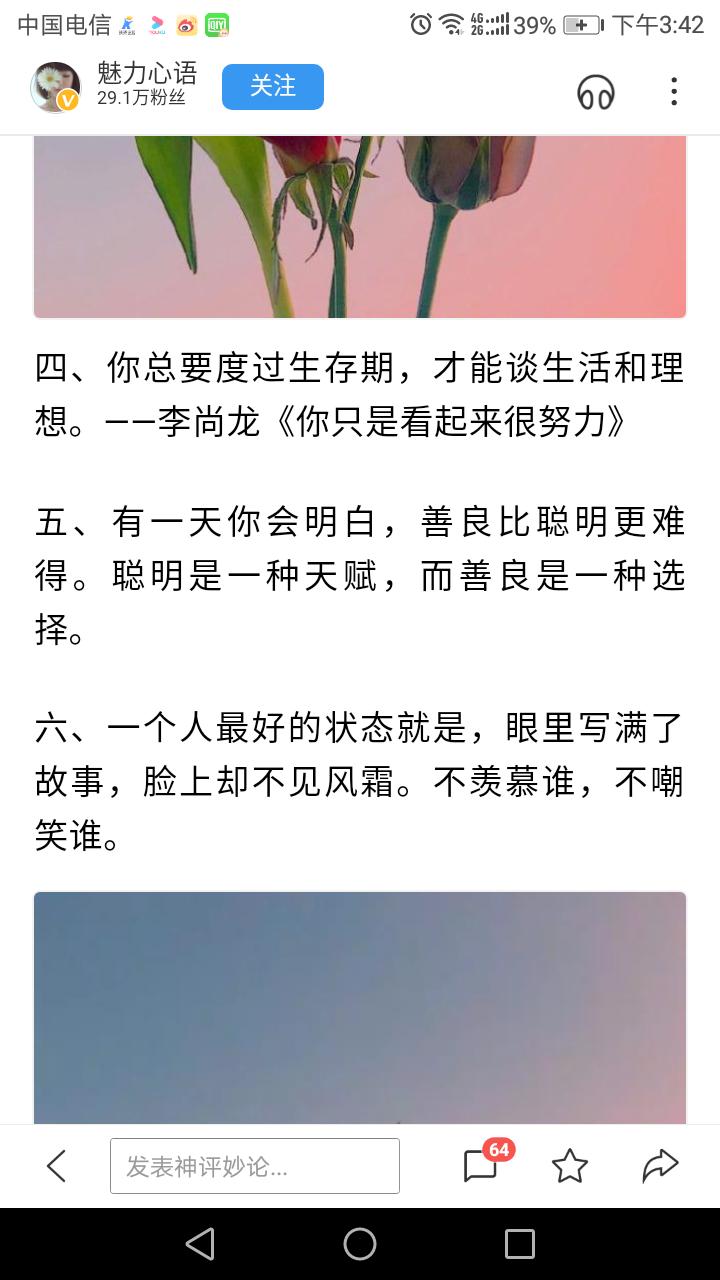Open the blue-pink sky image below
Viewport: 720px width, 1280px height.
(x=360, y=1008)
